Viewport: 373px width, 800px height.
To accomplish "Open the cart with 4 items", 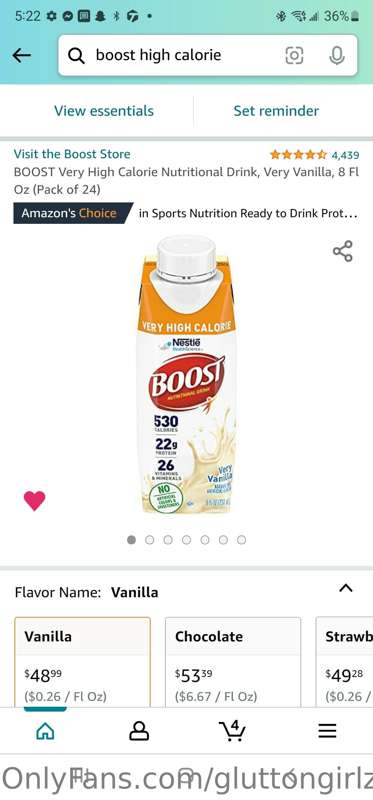I will click(x=232, y=730).
